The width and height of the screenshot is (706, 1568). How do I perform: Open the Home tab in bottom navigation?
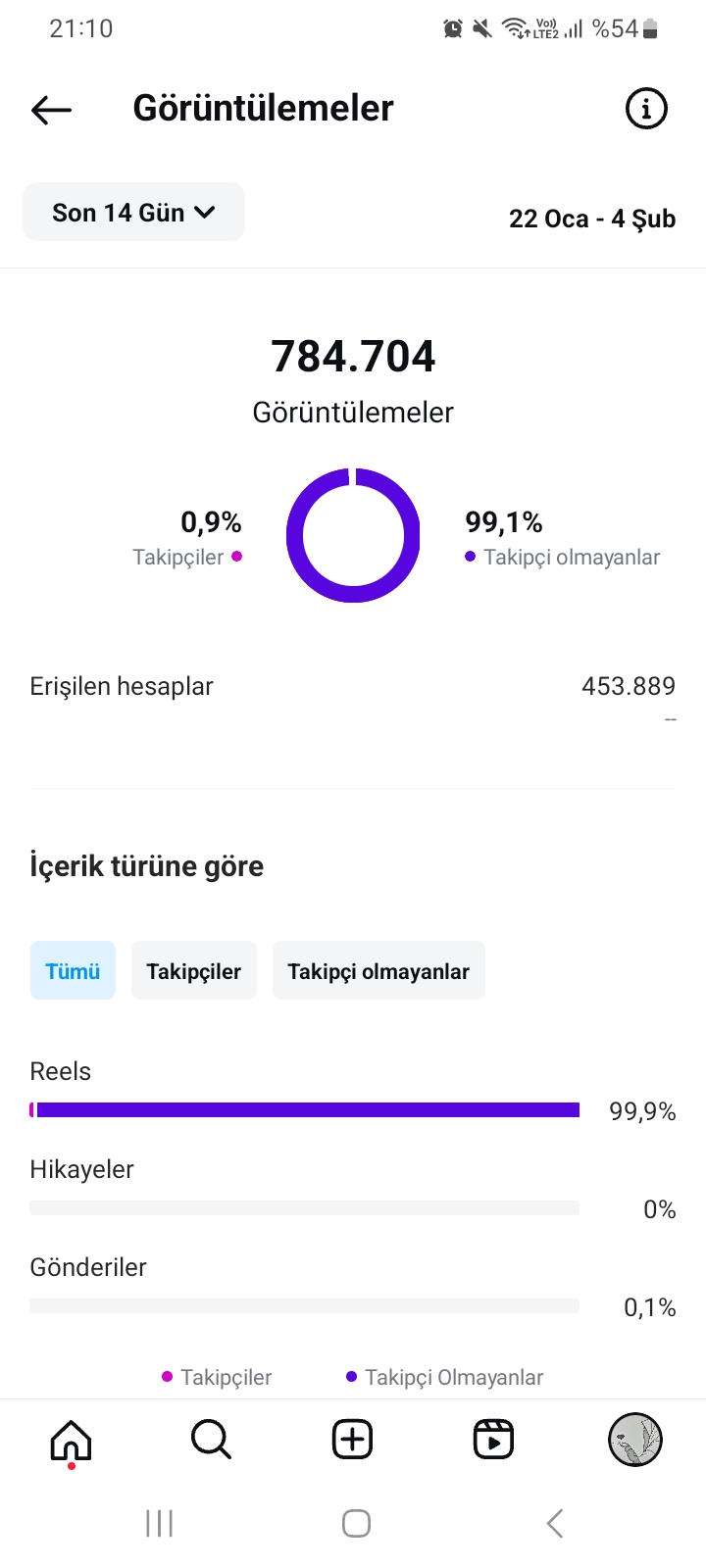click(x=71, y=1441)
